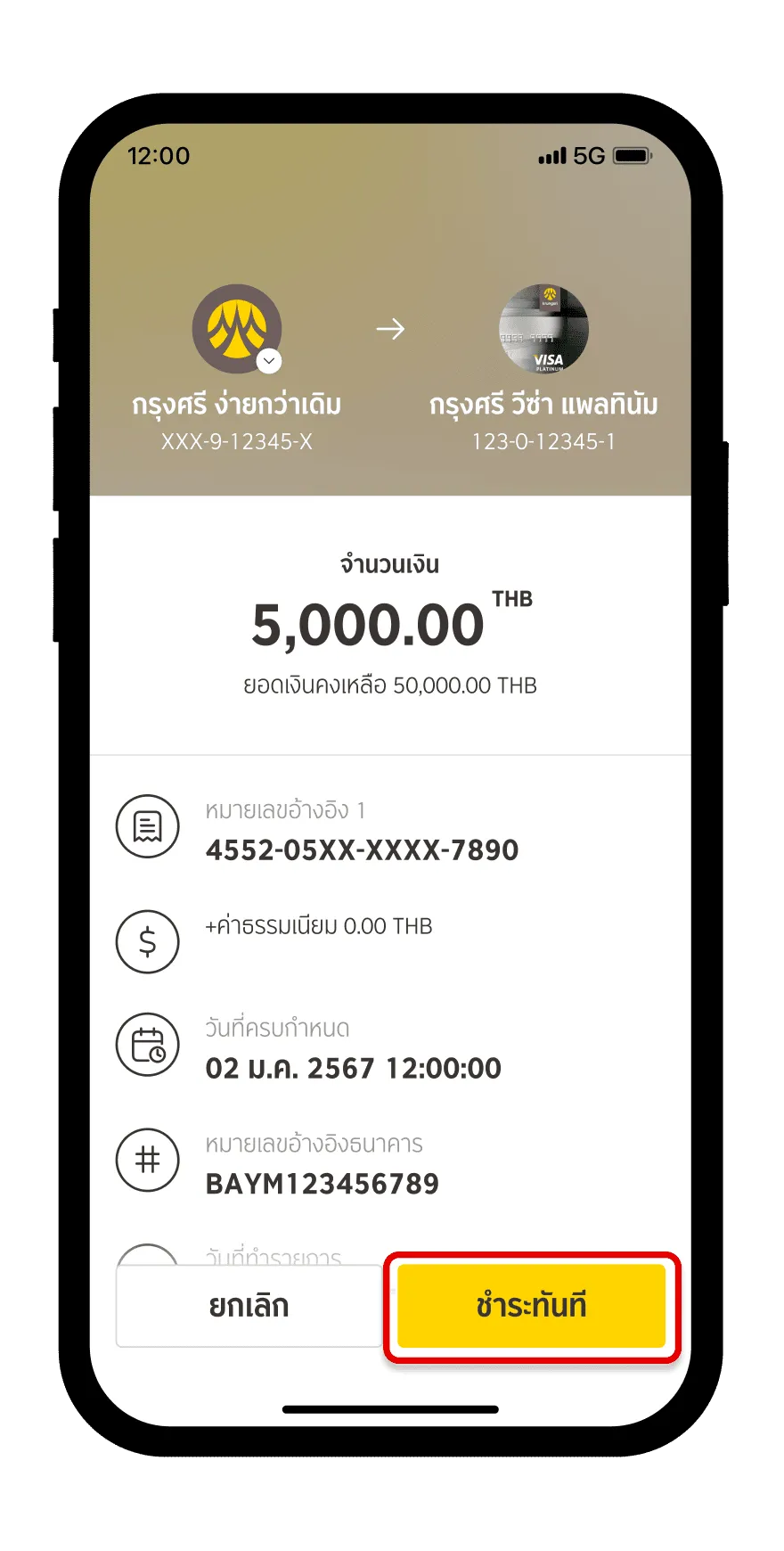Tap the yellow ชำระทันที pay now button
This screenshot has width=784, height=1551.
[531, 1306]
